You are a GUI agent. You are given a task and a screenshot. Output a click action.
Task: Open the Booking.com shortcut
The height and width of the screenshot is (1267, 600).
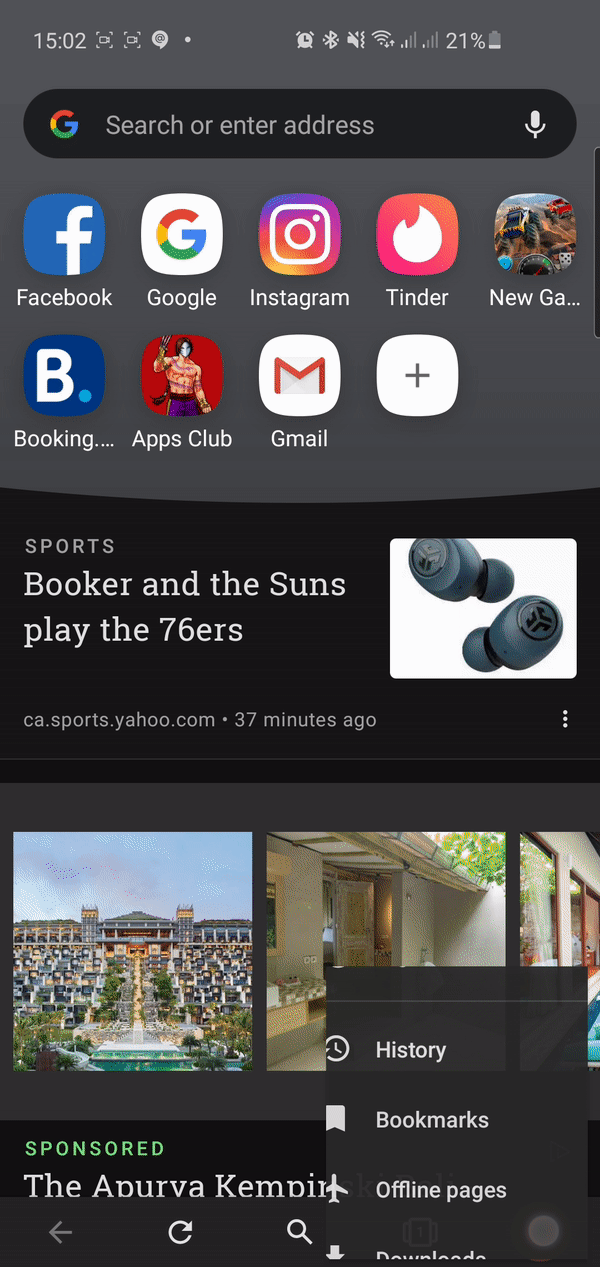click(x=64, y=376)
